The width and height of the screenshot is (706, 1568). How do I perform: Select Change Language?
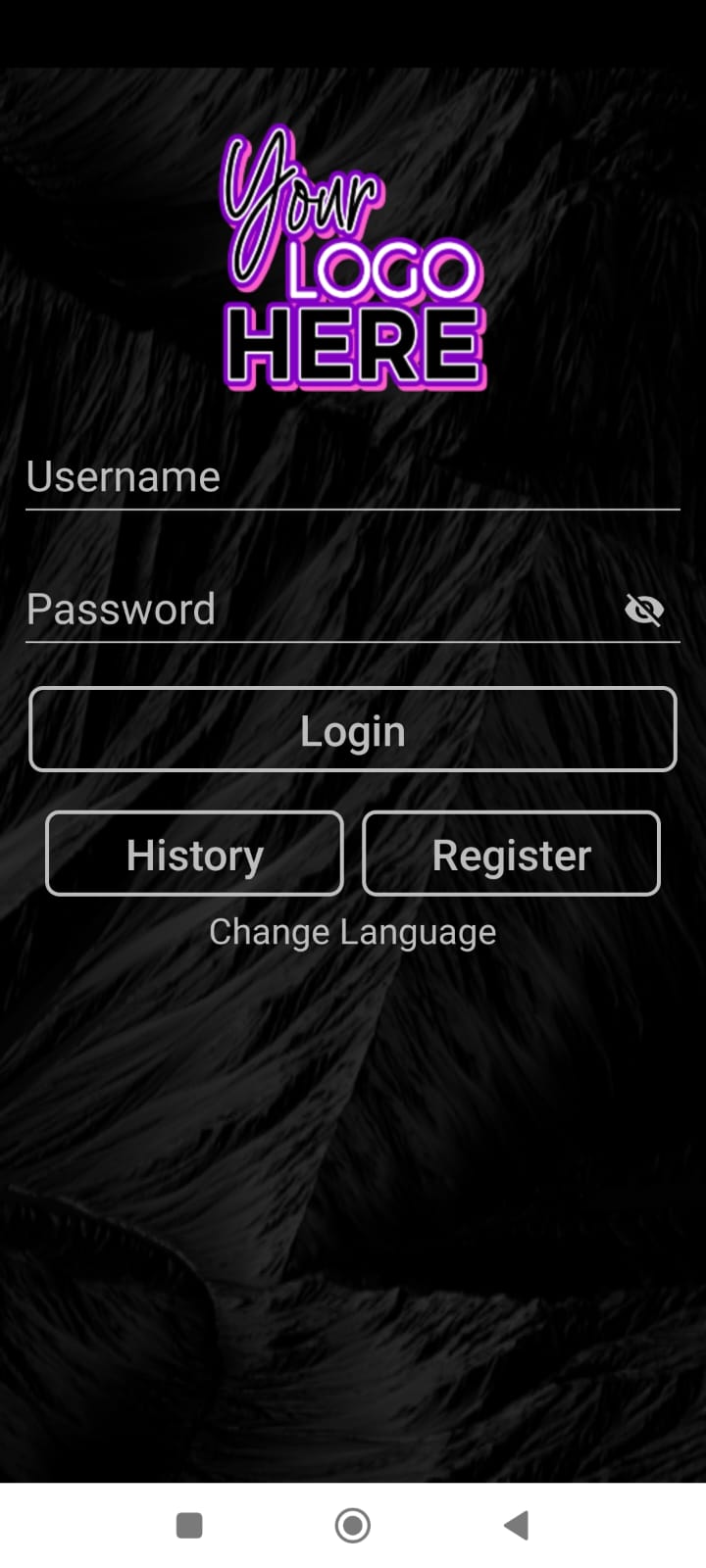click(353, 932)
